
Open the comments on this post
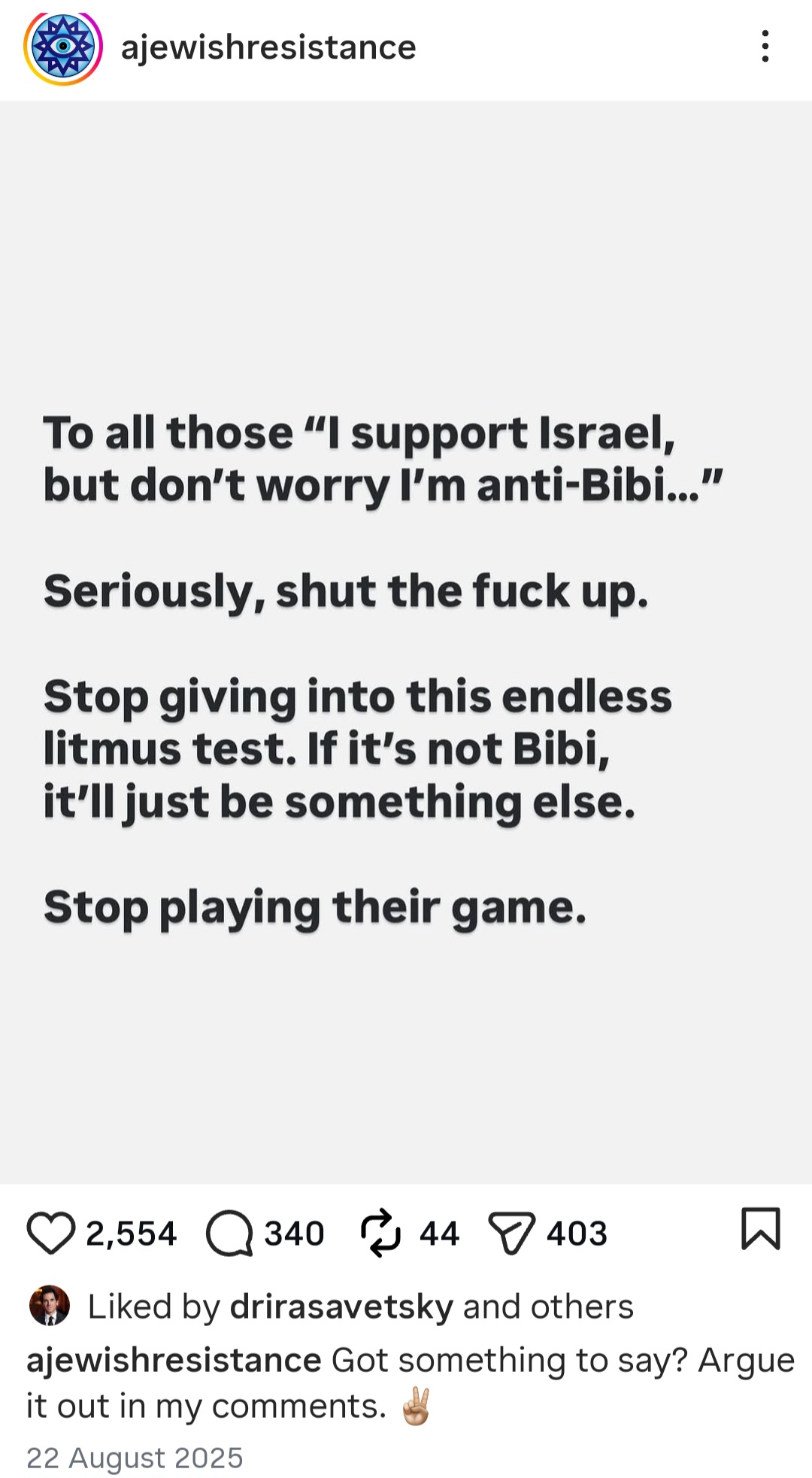click(x=229, y=1233)
